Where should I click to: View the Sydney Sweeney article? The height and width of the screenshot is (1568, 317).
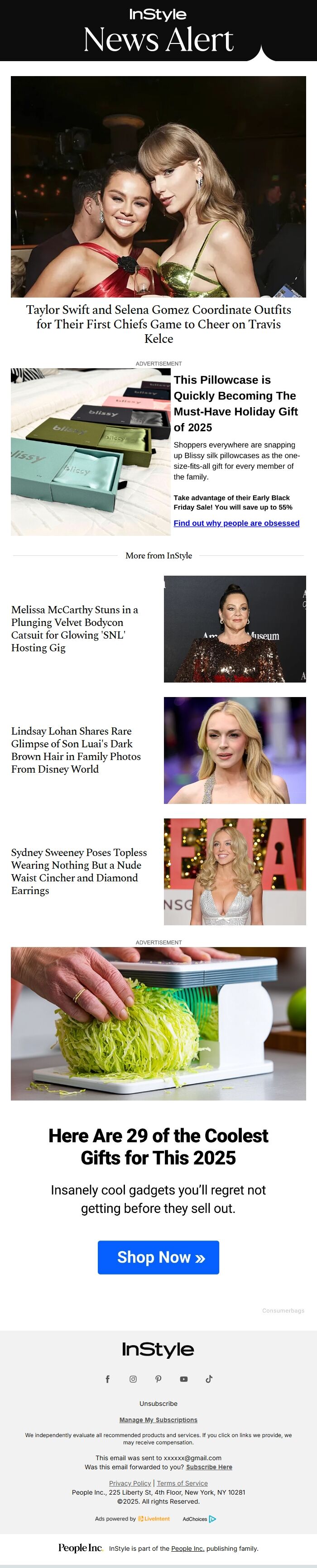coord(79,871)
